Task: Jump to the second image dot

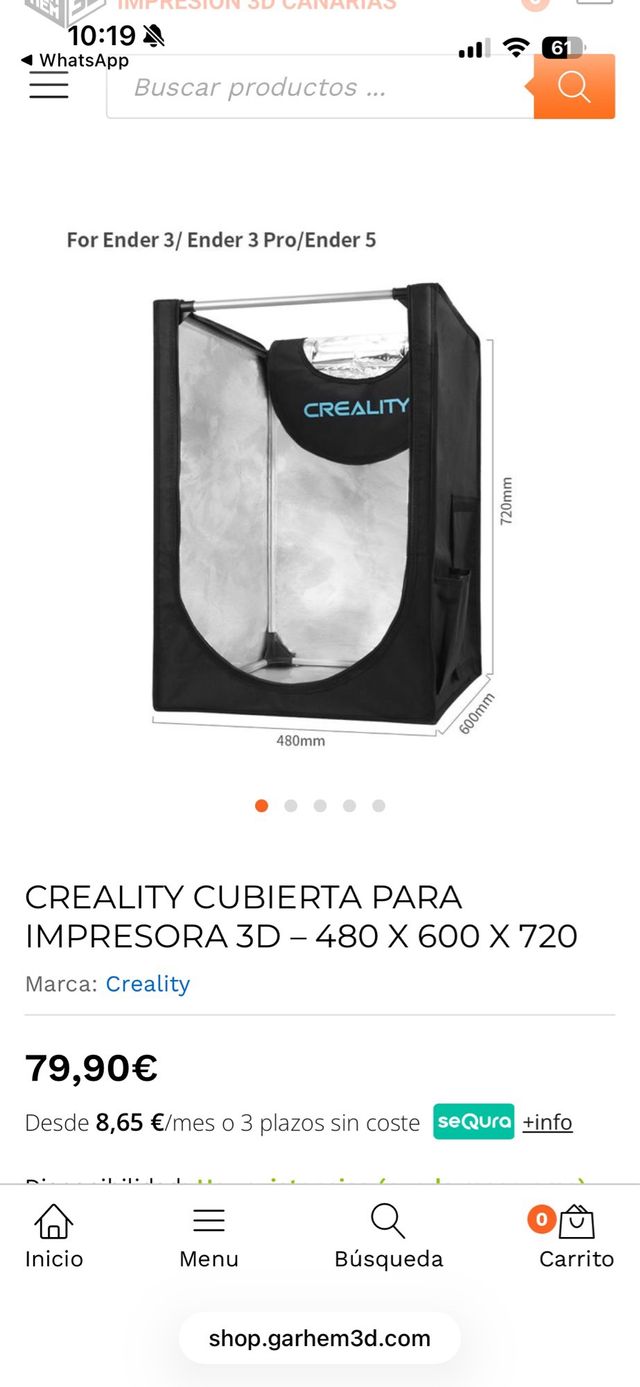Action: 291,806
